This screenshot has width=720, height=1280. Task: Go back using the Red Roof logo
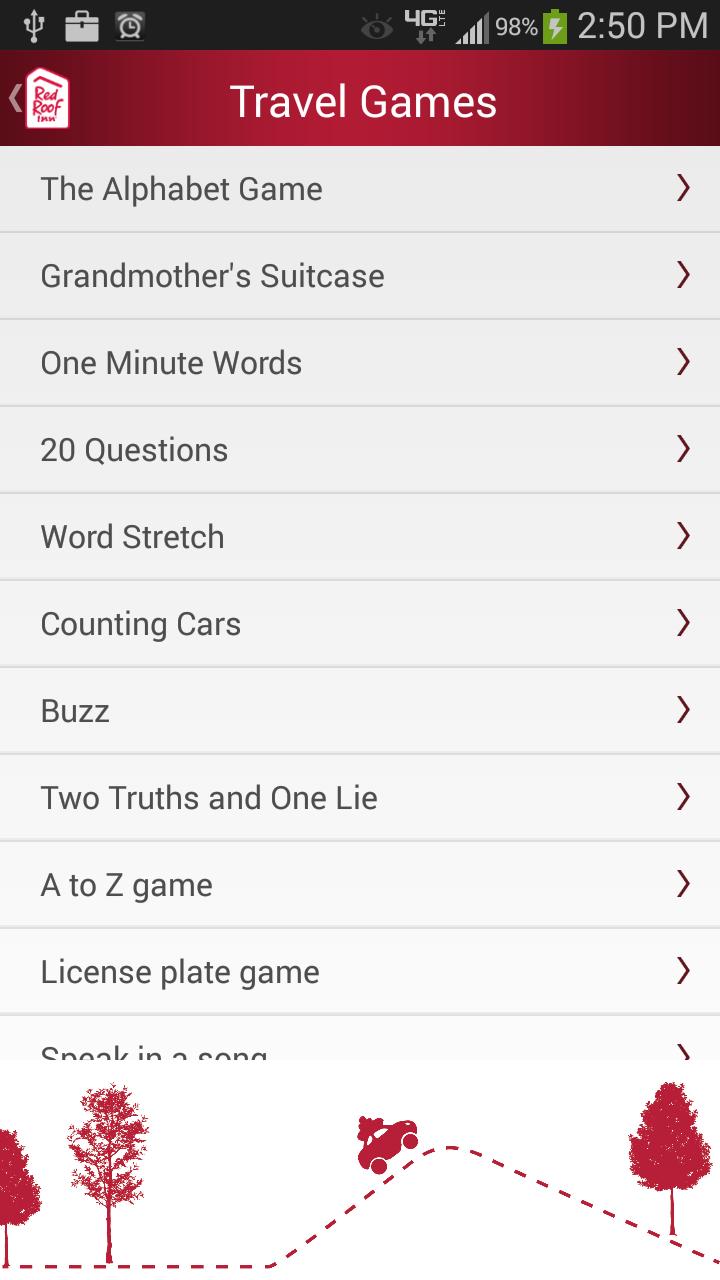(x=42, y=99)
